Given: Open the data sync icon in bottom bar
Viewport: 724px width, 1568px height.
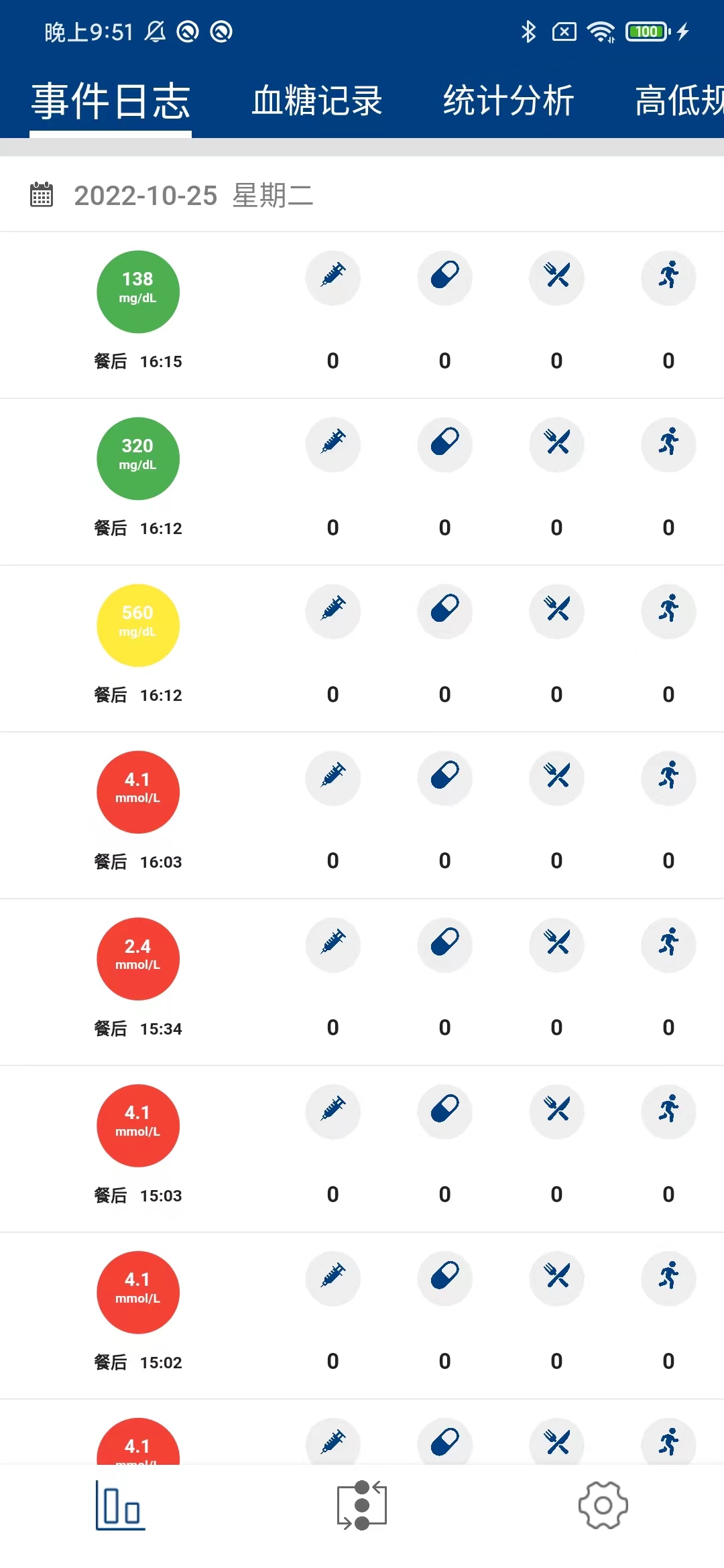Looking at the screenshot, I should [362, 1506].
